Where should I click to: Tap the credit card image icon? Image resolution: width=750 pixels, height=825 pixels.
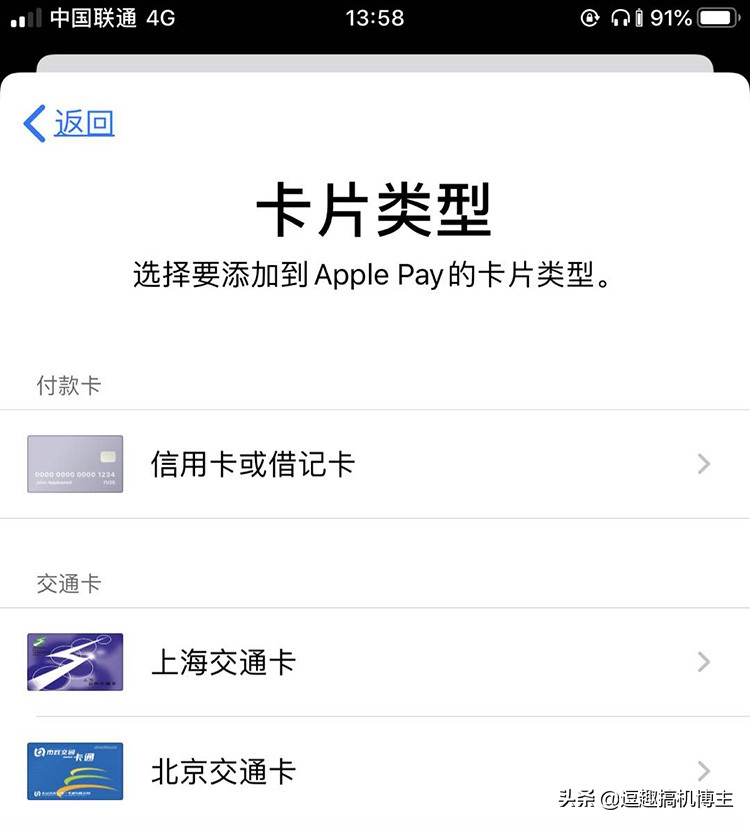tap(74, 463)
